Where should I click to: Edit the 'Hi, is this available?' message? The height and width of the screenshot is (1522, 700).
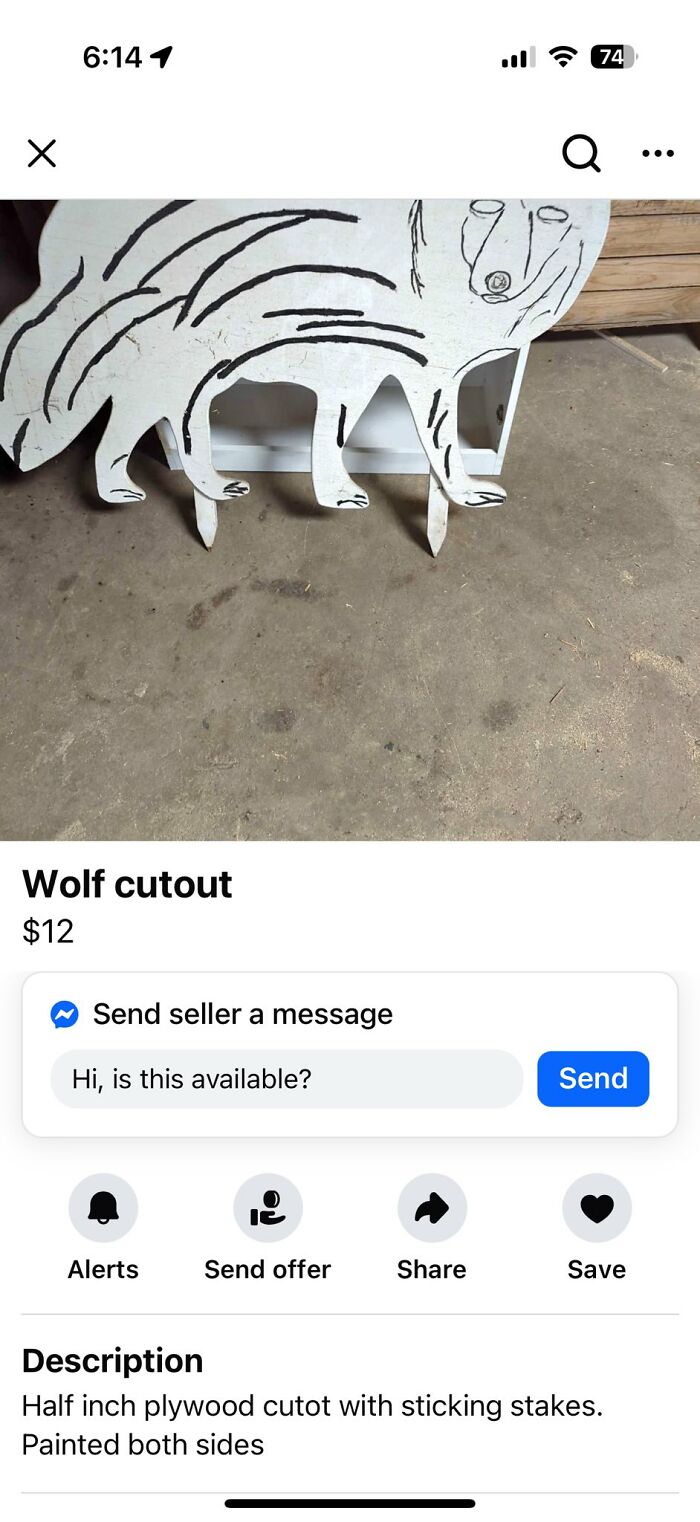286,1079
